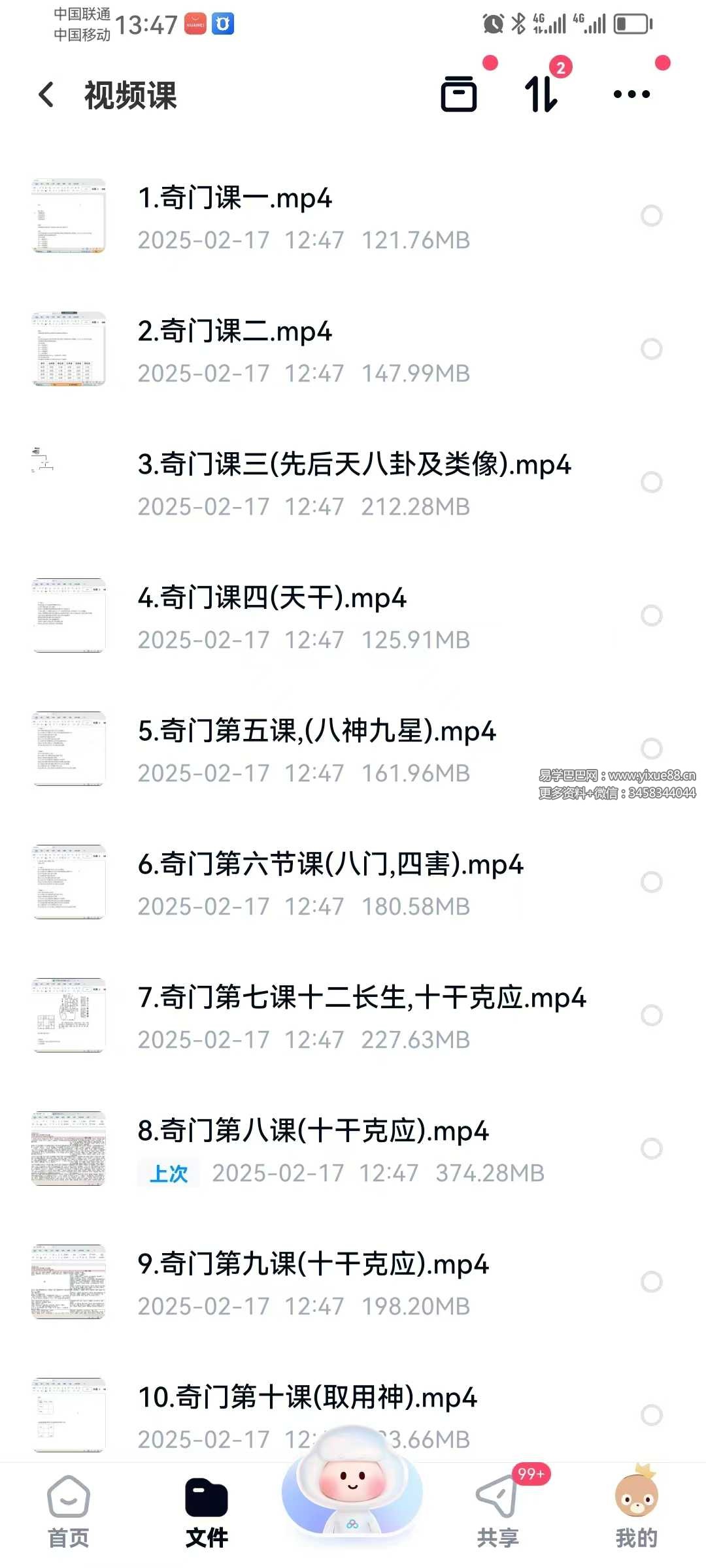Open the transfer list arrows icon

[541, 94]
